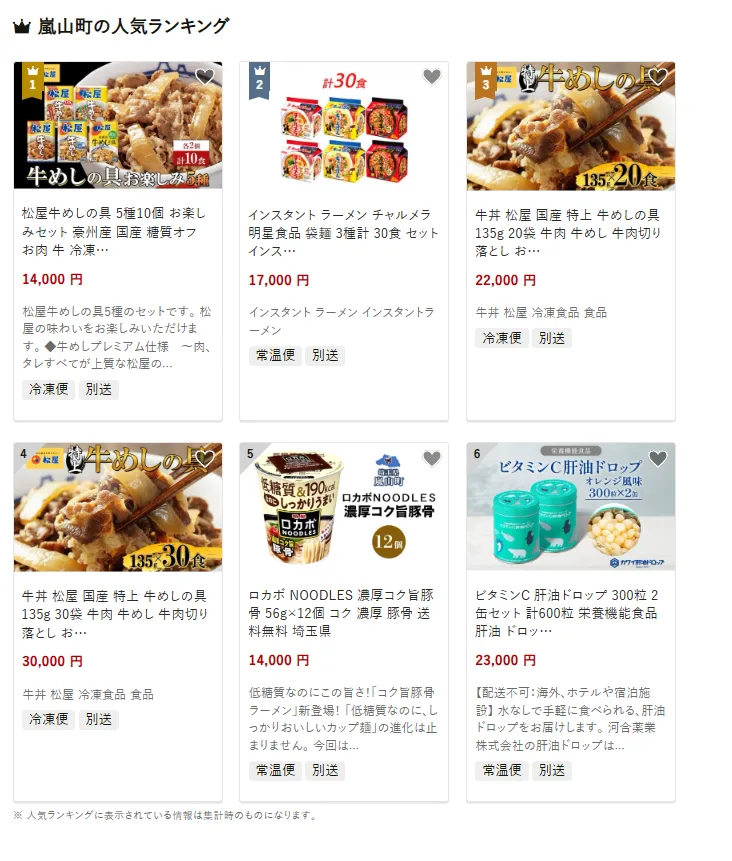Favorite the ロカボ NOODLES cup noodle item
The width and height of the screenshot is (732, 861).
pos(432,459)
